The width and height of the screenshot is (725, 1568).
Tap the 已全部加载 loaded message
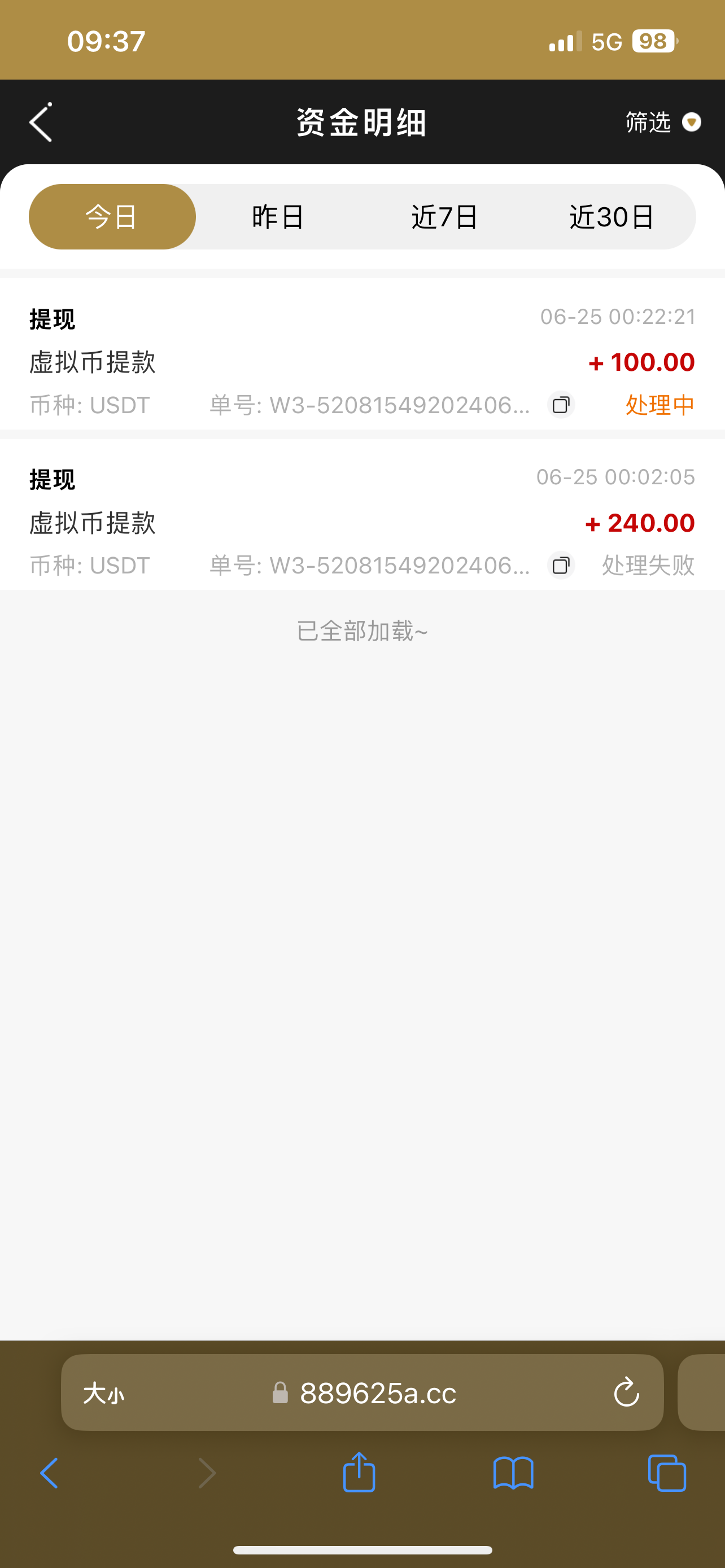pyautogui.click(x=362, y=632)
